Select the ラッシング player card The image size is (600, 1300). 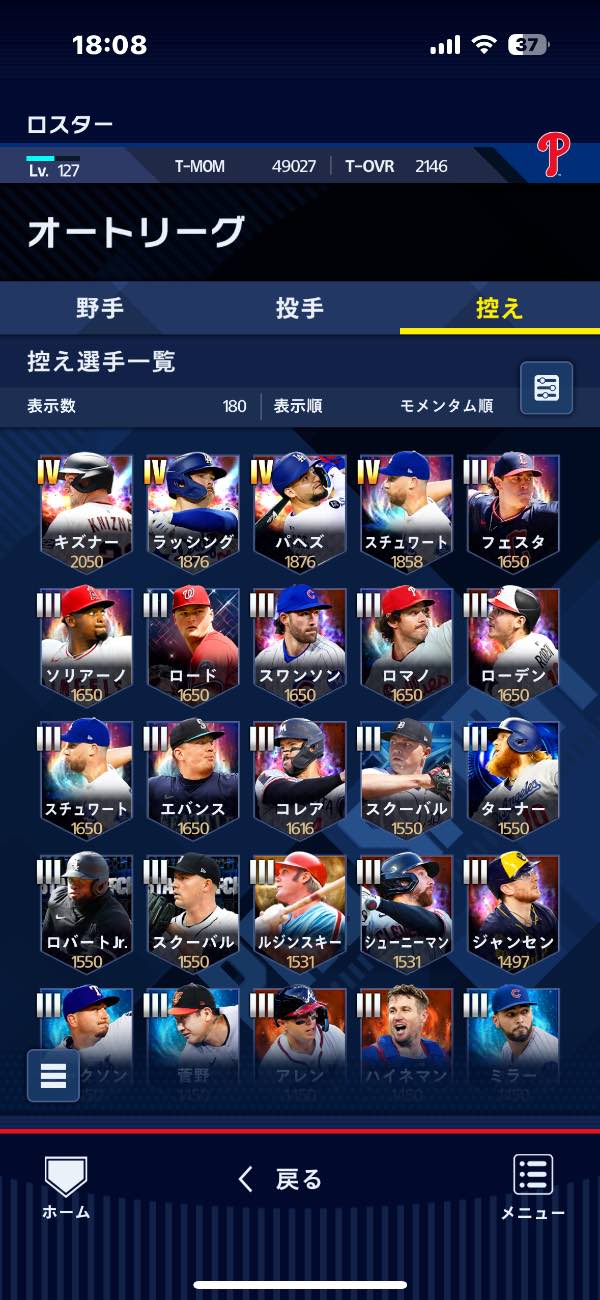193,512
